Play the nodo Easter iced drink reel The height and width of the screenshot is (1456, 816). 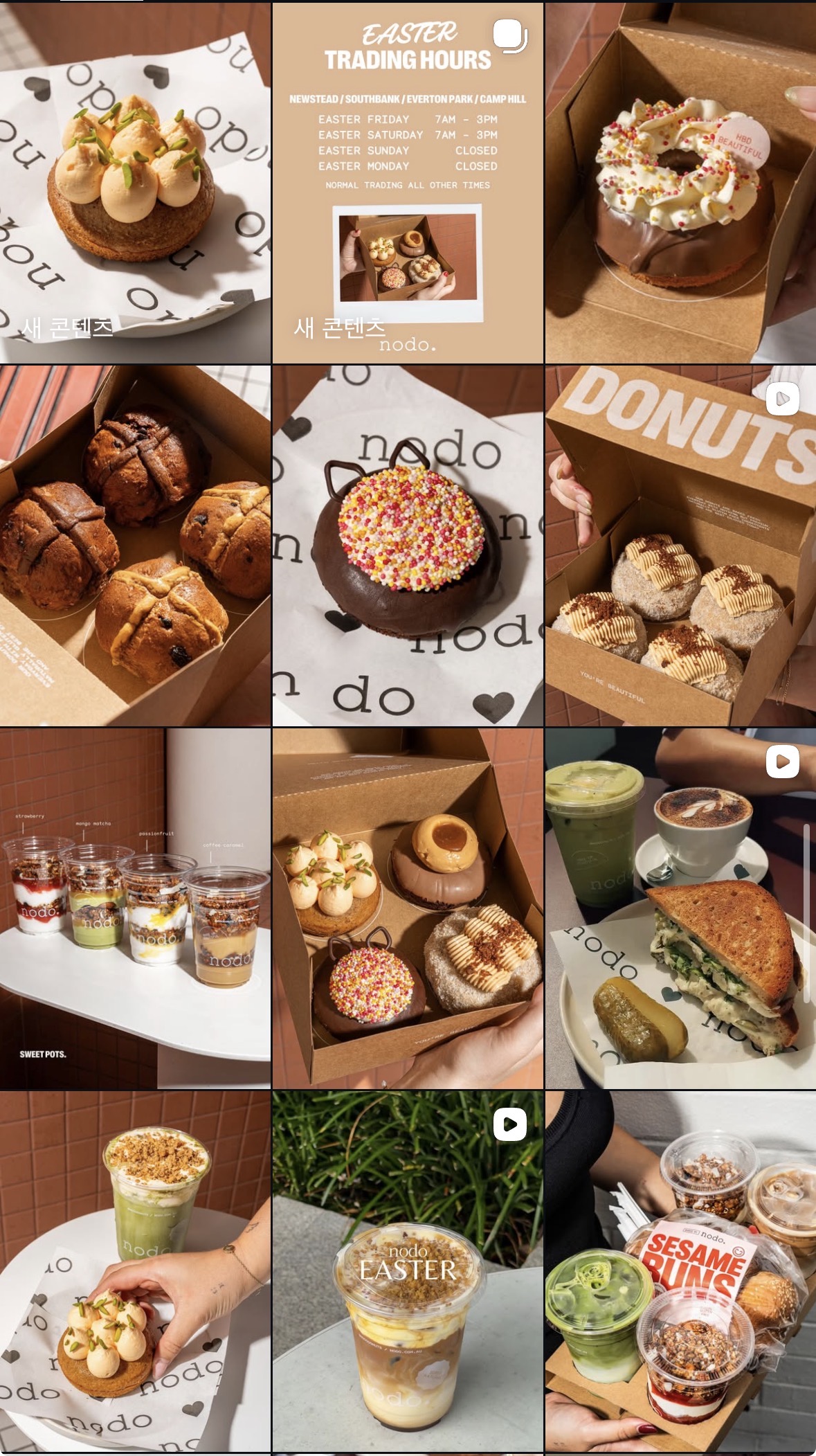(408, 1271)
